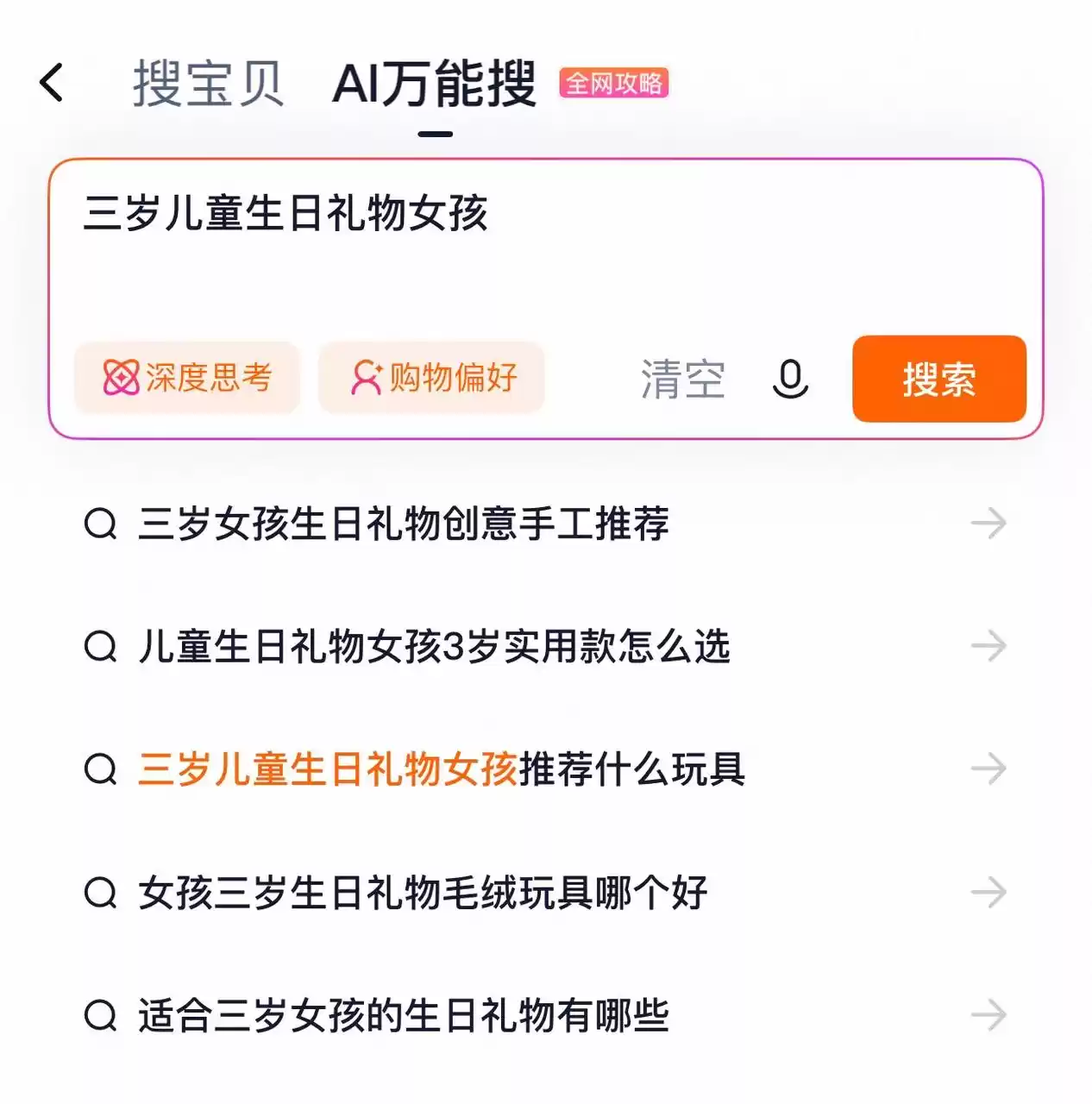
Task: Select the AI万能搜 tab
Action: pyautogui.click(x=434, y=80)
